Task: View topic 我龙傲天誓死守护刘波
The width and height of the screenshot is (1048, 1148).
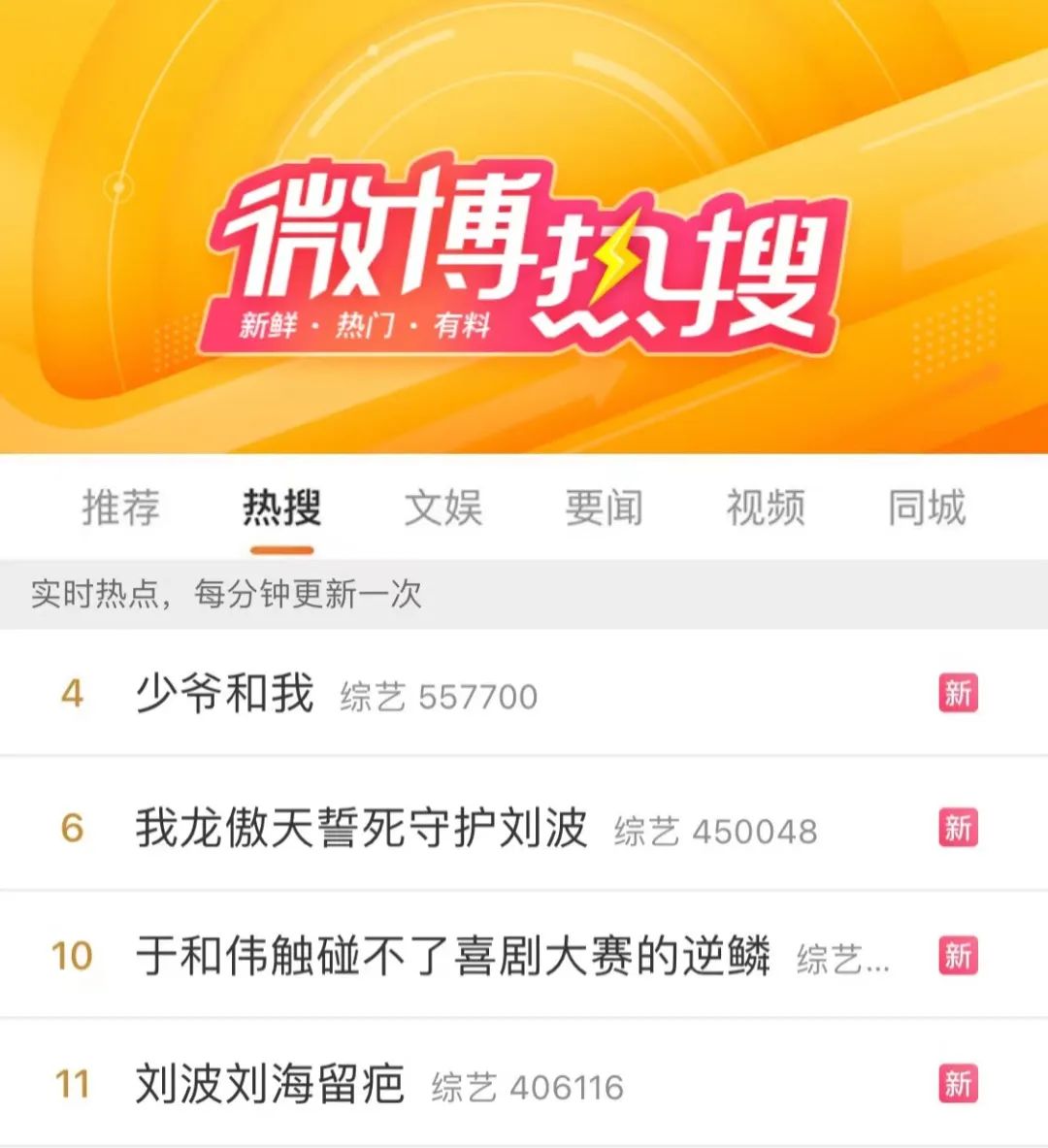Action: [361, 829]
